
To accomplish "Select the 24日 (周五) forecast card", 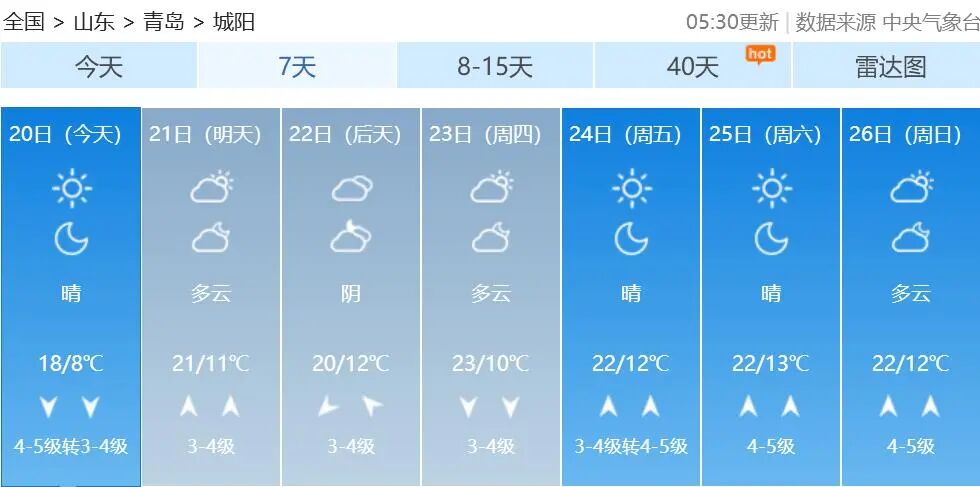I will pos(631,295).
